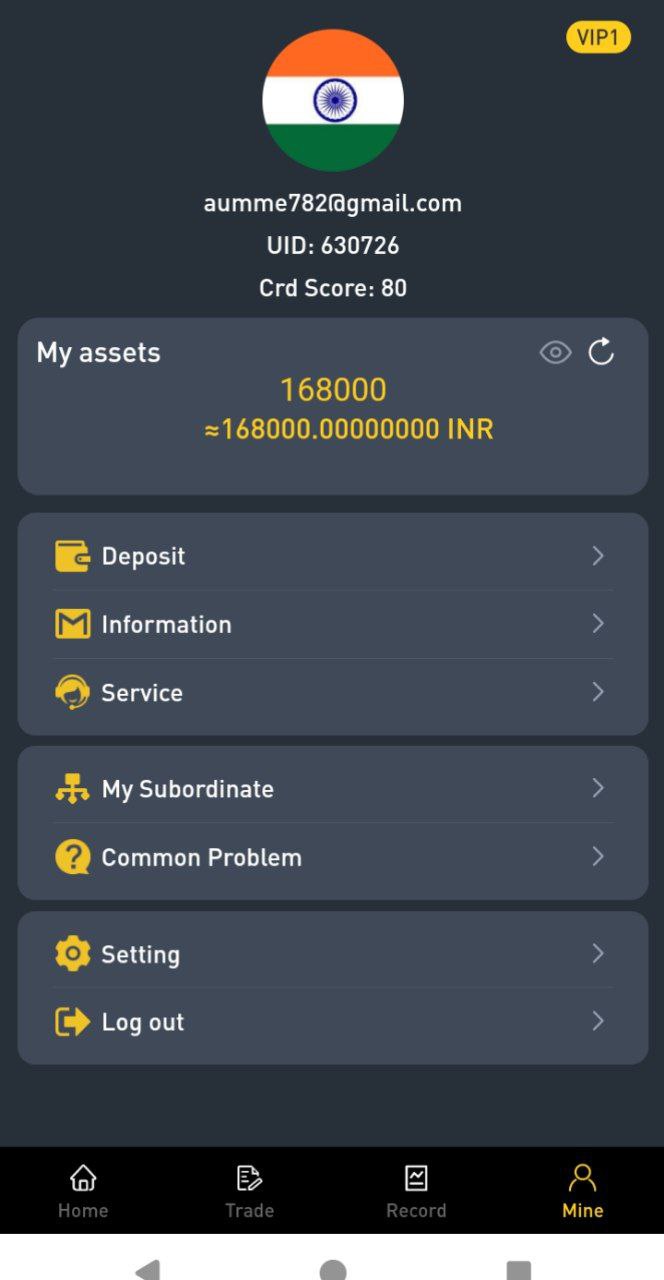Tap the Mine tab
The width and height of the screenshot is (664, 1280).
pos(582,1191)
